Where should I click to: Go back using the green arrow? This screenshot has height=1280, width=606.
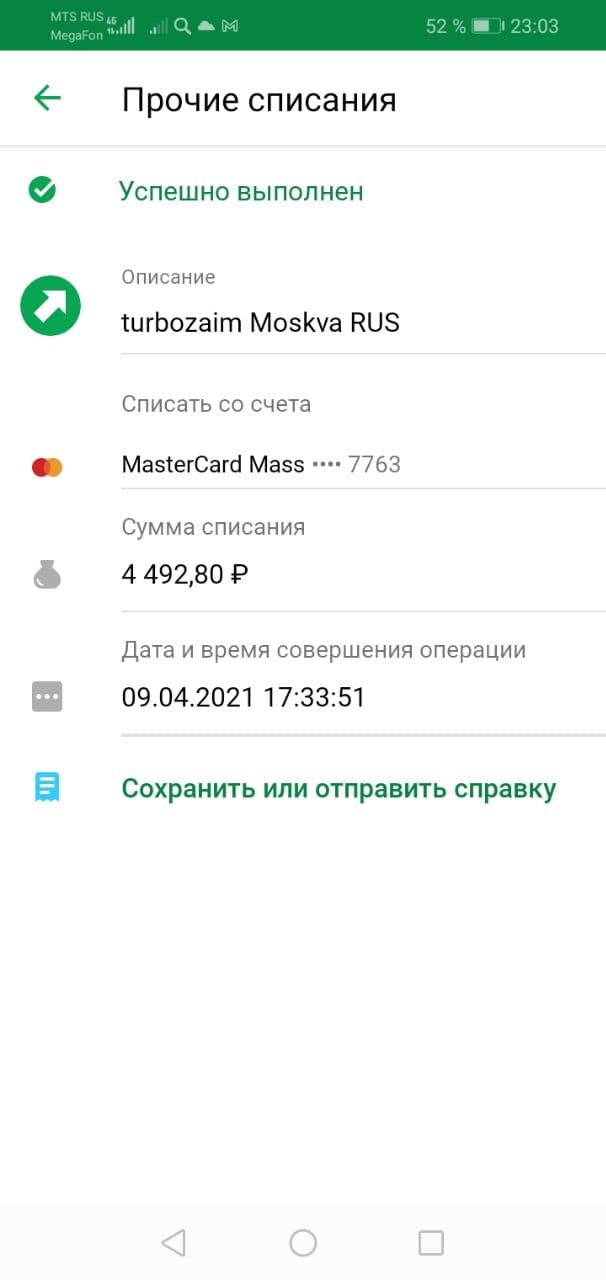tap(47, 97)
